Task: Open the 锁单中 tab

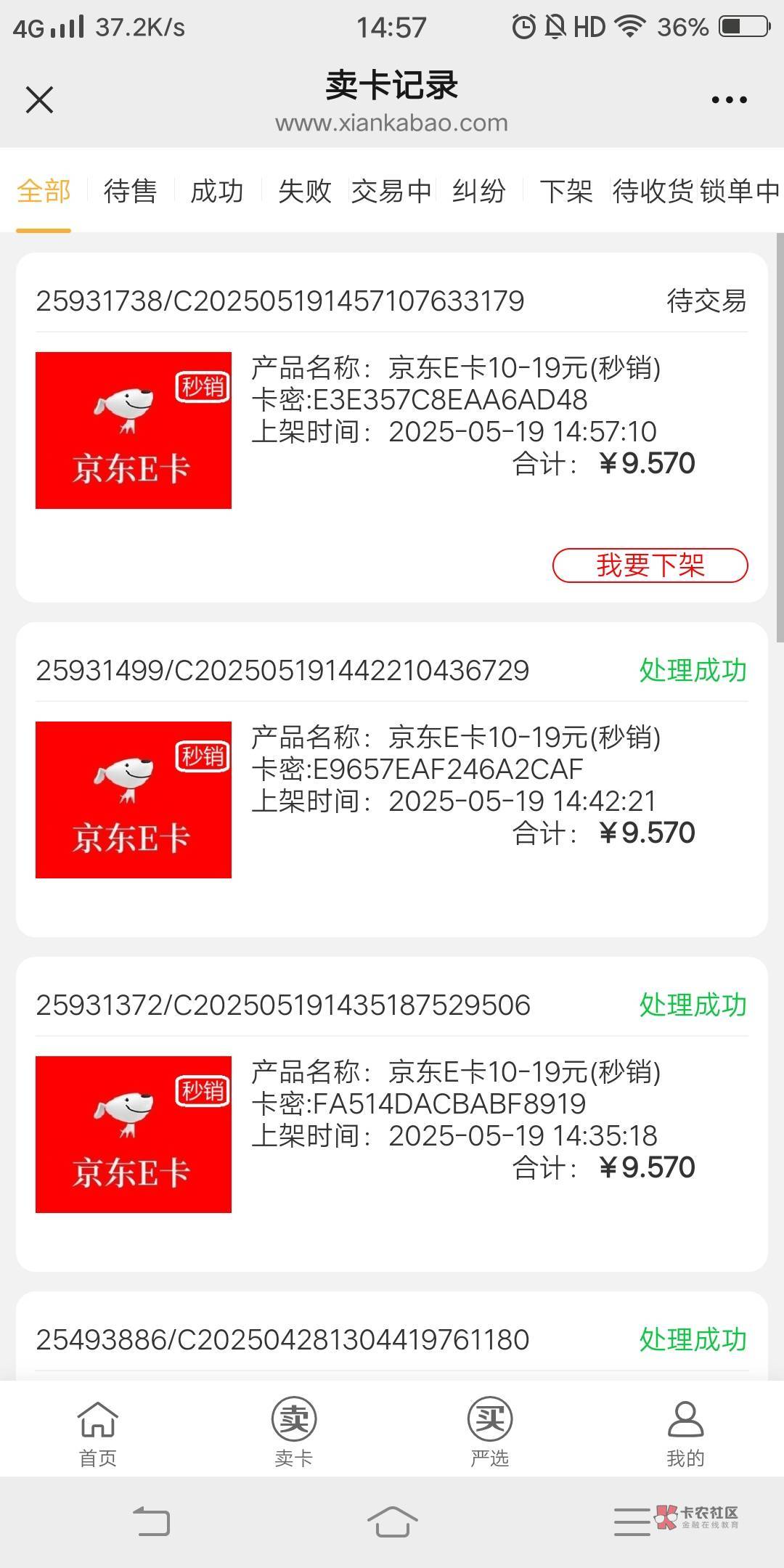Action: 740,191
